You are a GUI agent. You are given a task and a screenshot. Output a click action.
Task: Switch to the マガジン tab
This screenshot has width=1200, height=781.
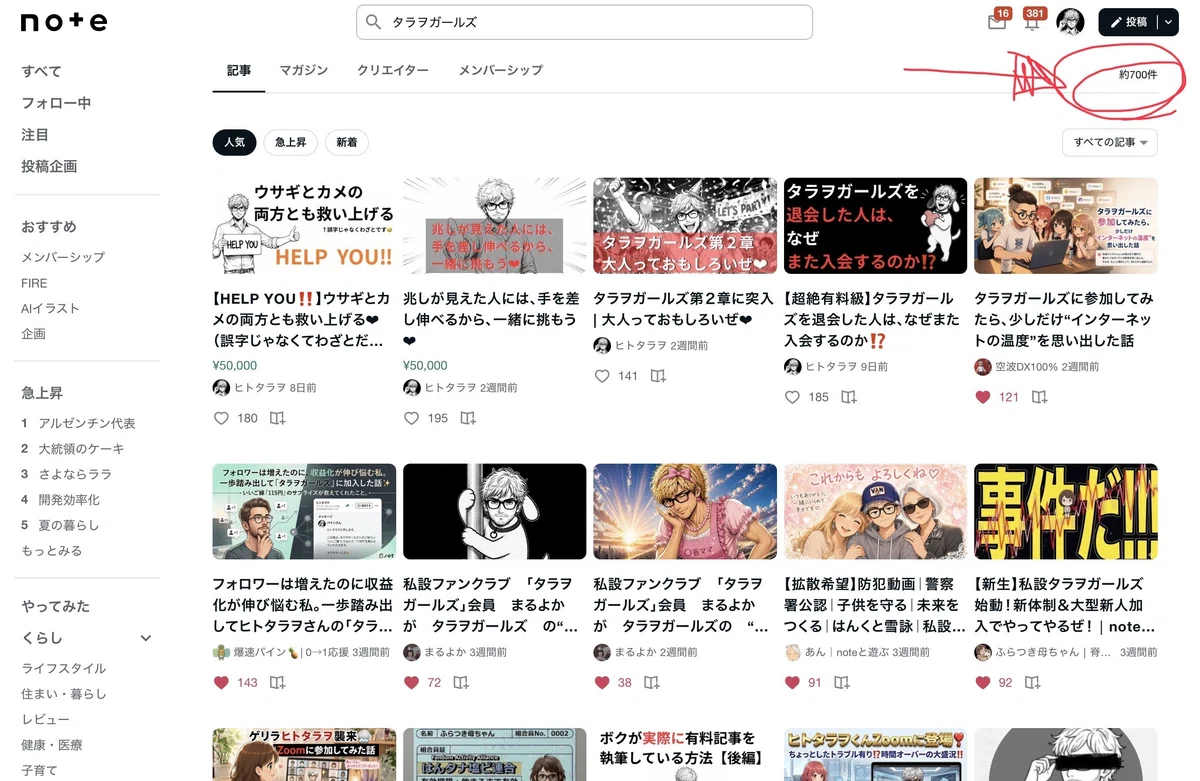[303, 70]
